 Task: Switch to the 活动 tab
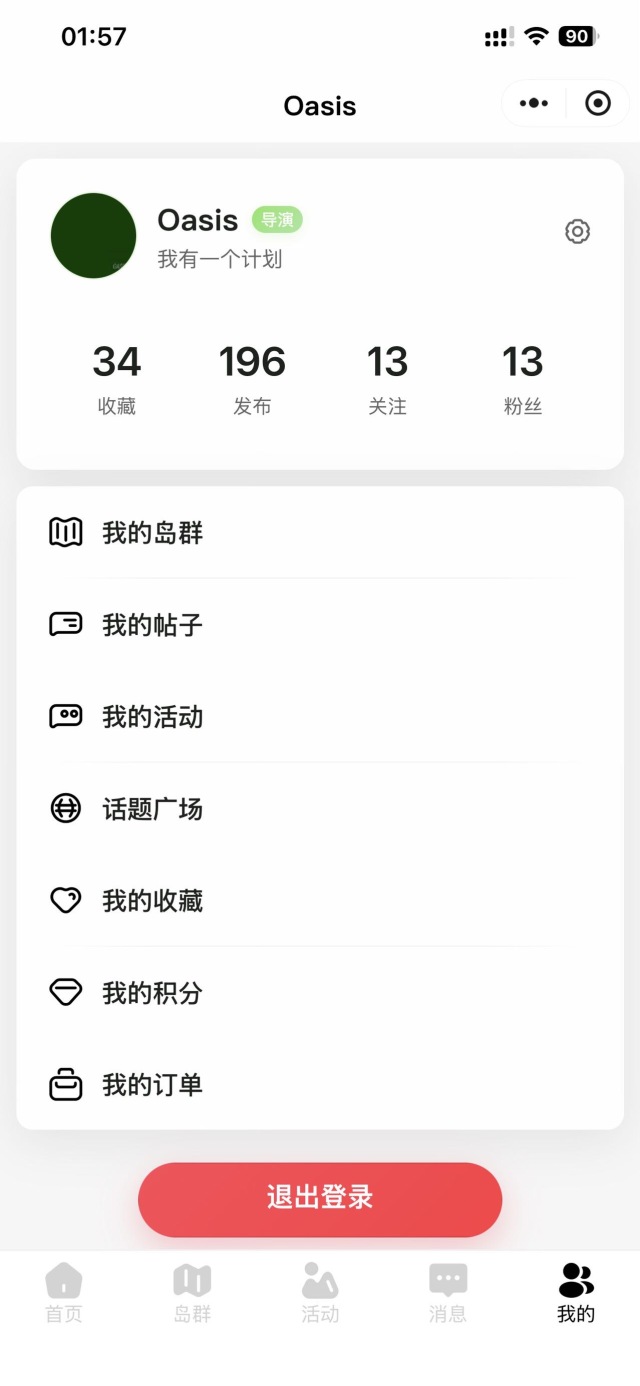click(320, 1293)
